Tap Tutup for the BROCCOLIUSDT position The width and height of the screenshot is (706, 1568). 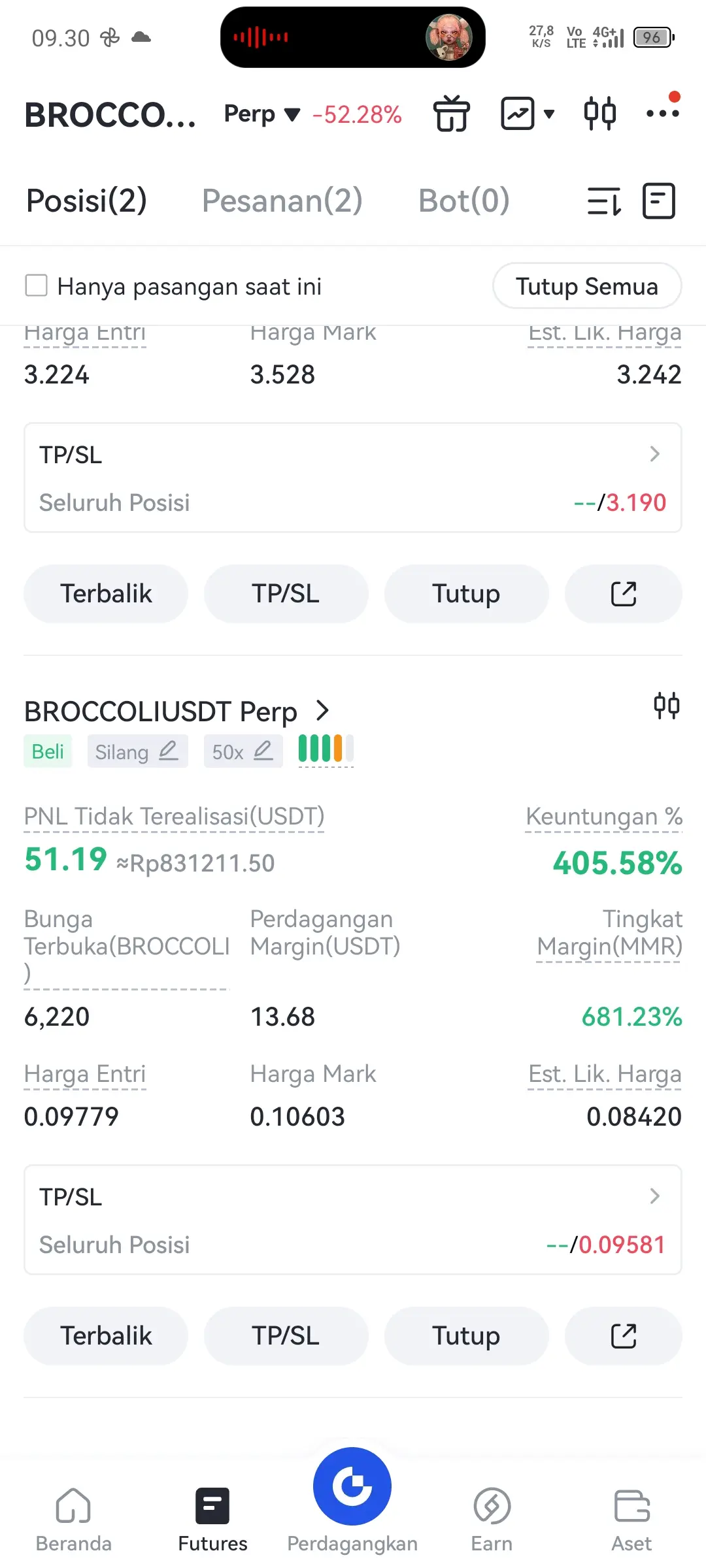click(466, 1335)
